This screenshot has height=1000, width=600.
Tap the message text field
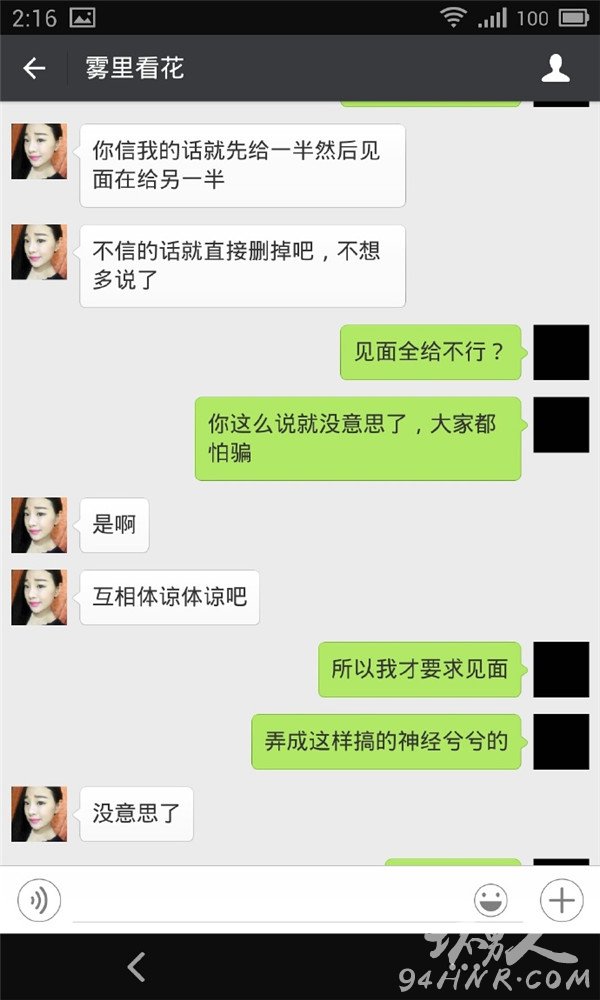(x=268, y=901)
